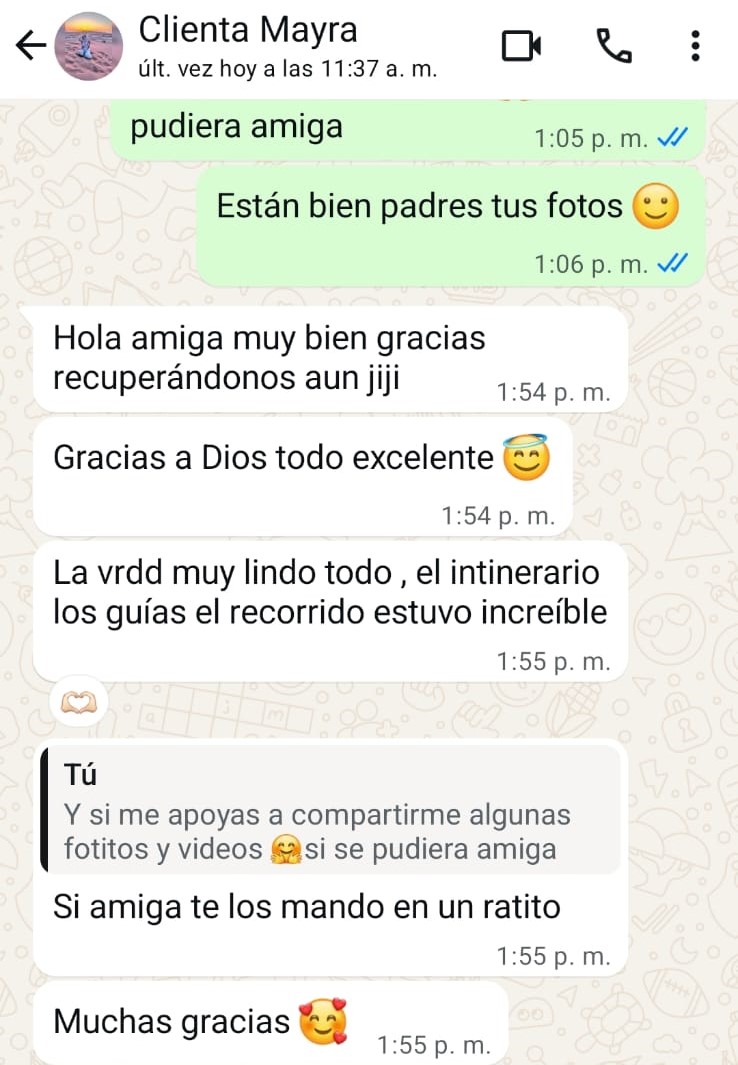
Task: Start a video call with Clienta Mayra
Action: (521, 45)
